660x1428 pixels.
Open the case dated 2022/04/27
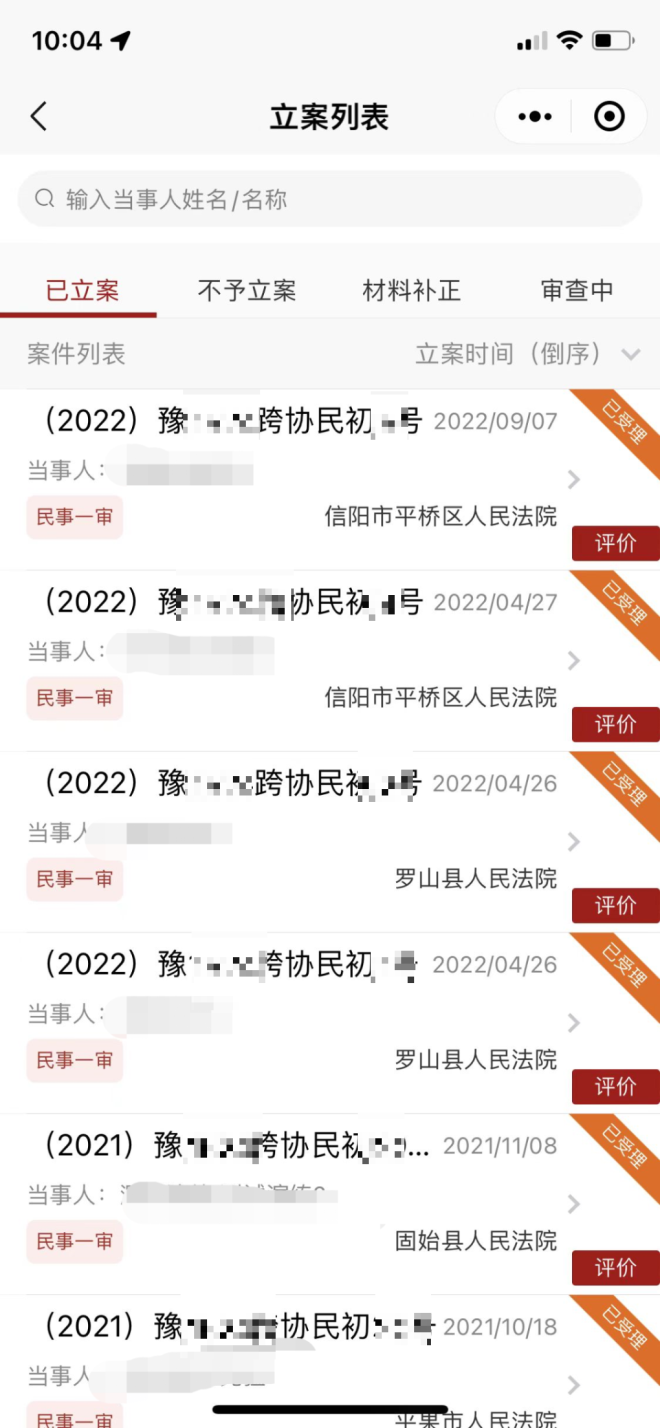pyautogui.click(x=330, y=661)
